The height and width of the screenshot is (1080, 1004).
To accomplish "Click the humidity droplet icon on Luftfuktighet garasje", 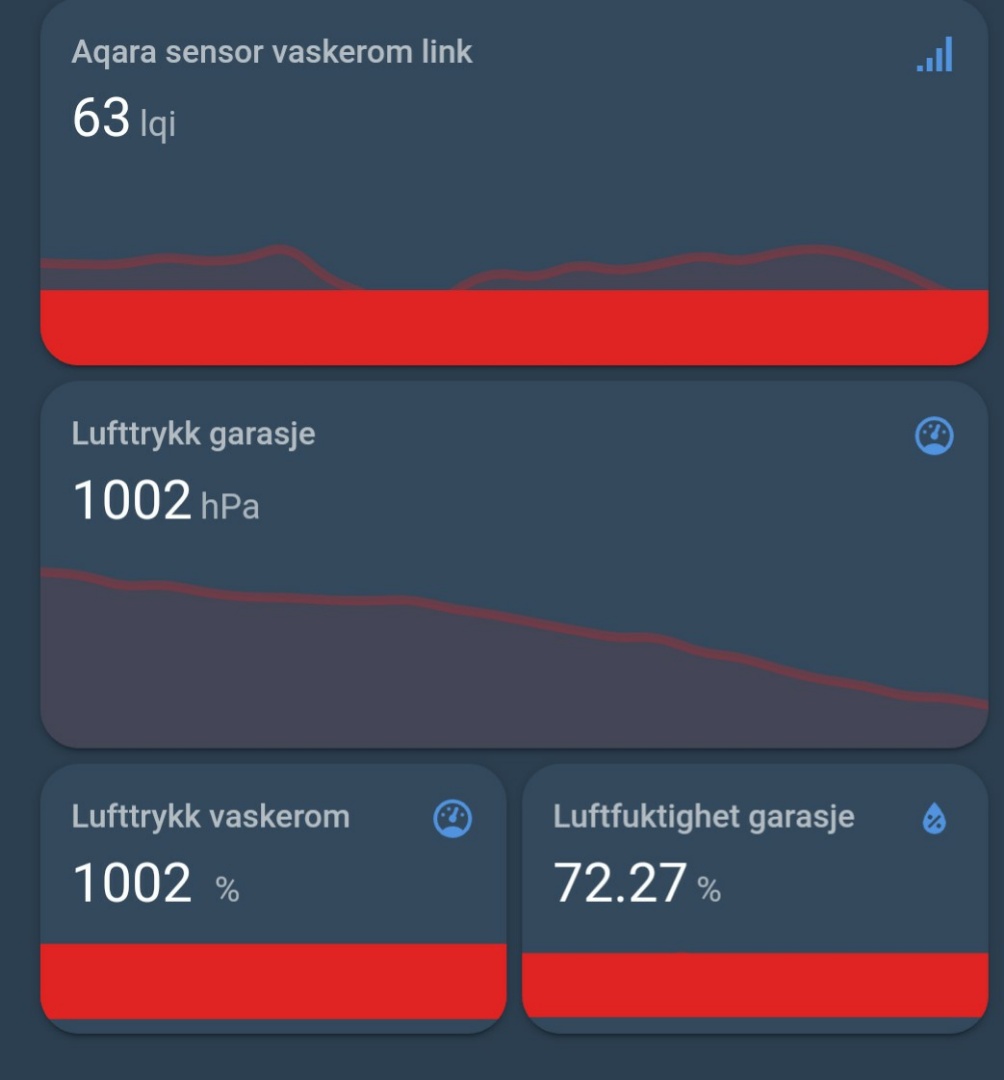I will (933, 817).
